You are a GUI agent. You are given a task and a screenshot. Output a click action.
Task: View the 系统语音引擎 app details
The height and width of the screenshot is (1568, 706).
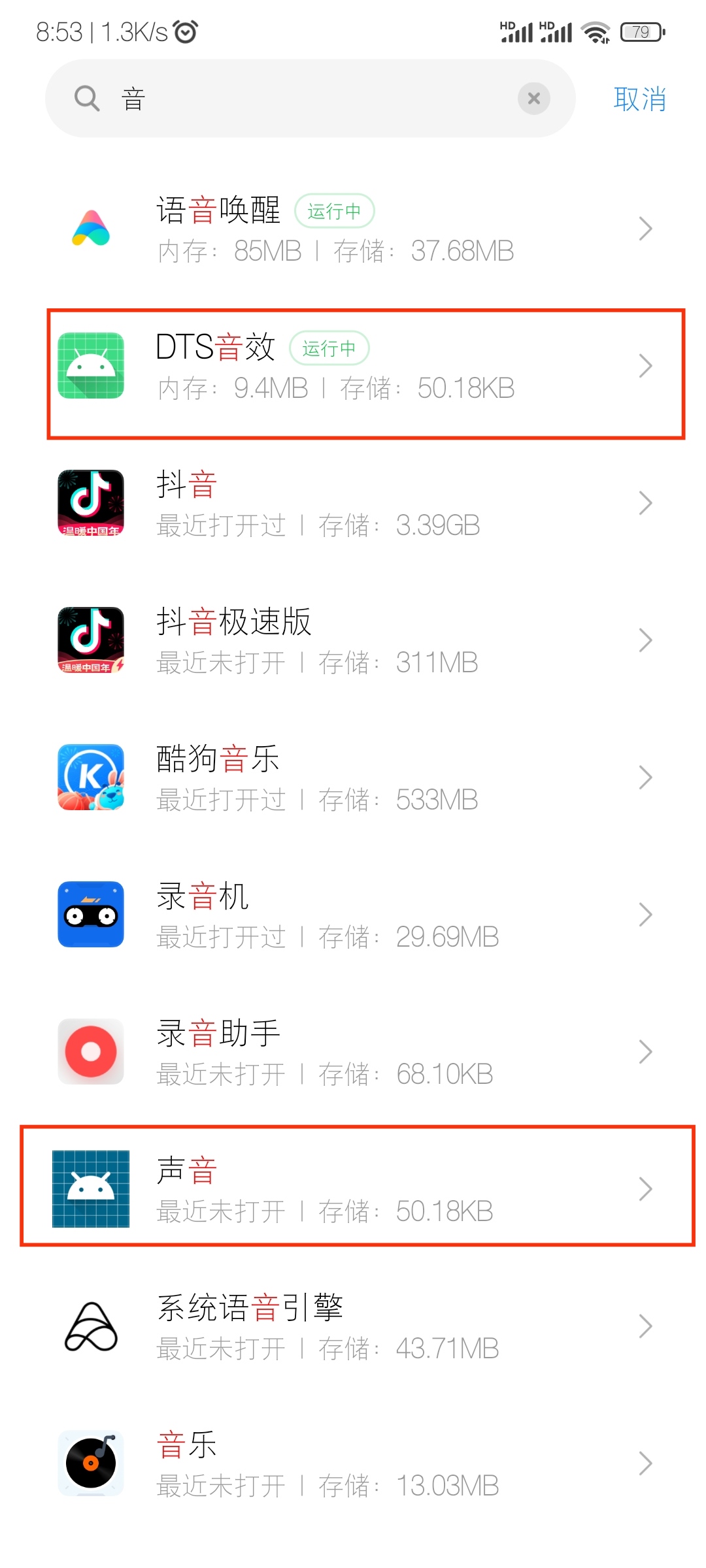[x=353, y=1326]
